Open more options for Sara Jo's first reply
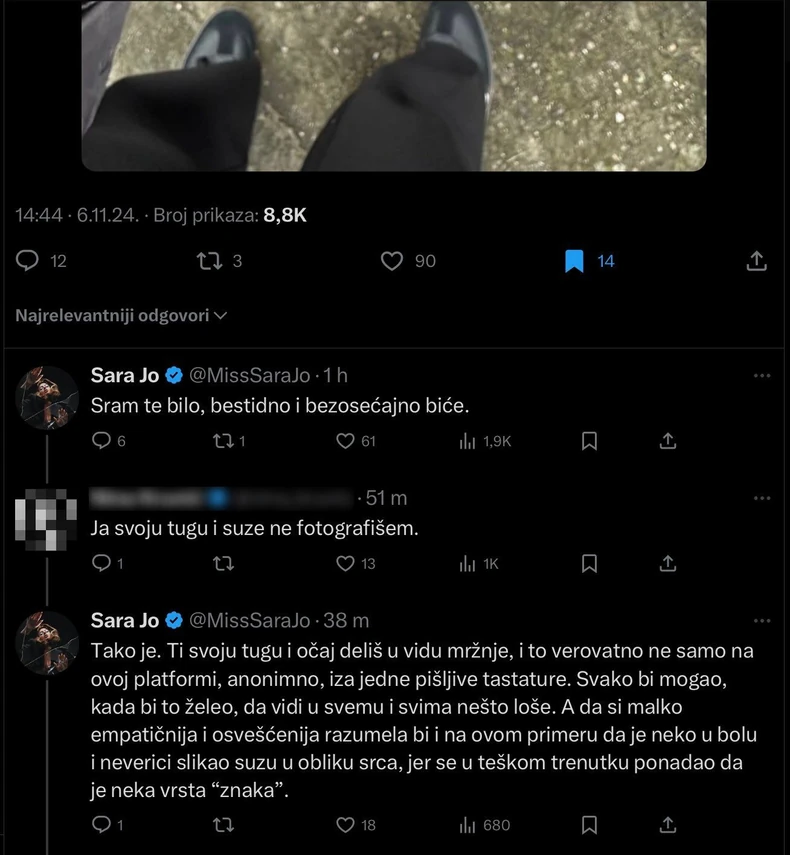Viewport: 790px width, 855px height. pyautogui.click(x=762, y=373)
